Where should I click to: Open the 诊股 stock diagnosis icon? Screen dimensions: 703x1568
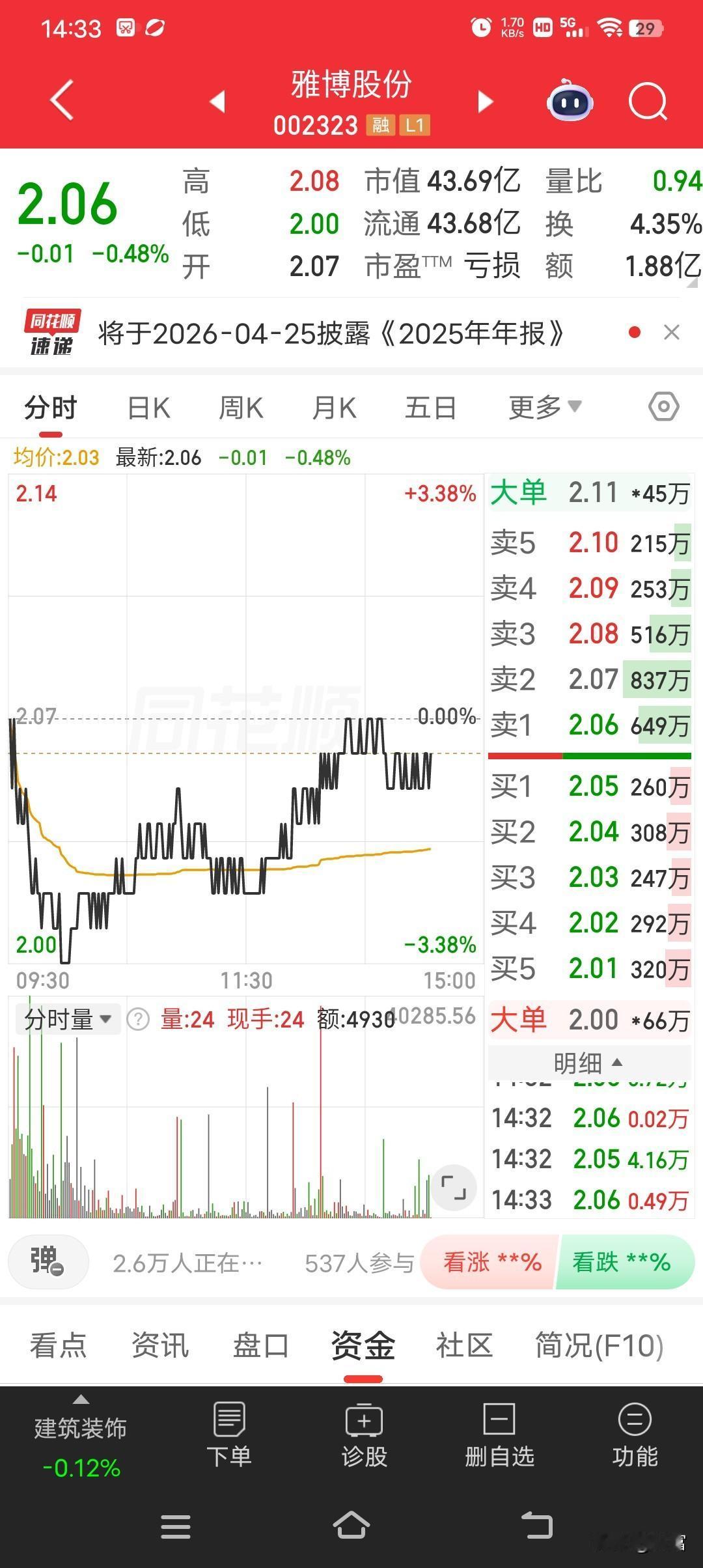364,1429
